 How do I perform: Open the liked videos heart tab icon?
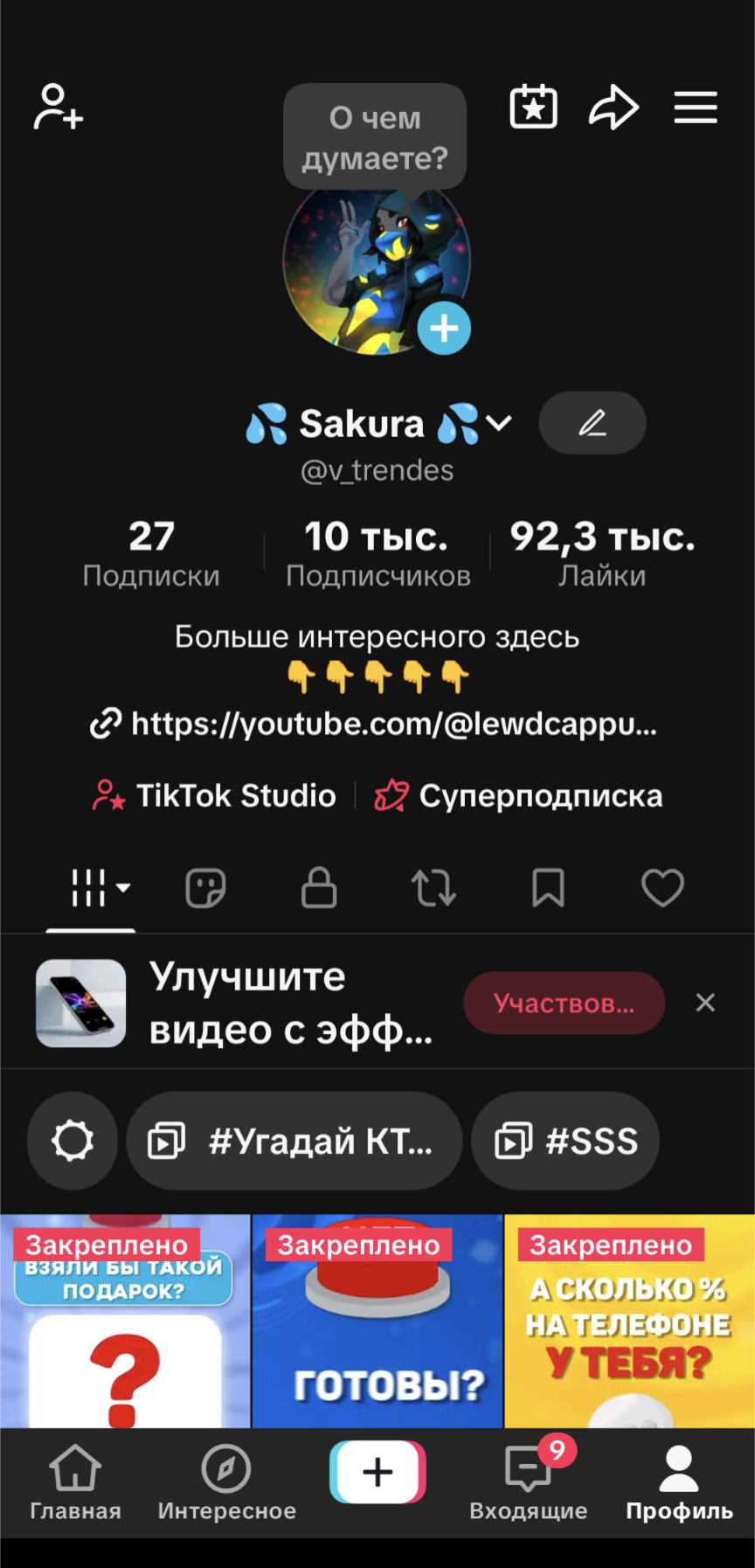coord(662,888)
